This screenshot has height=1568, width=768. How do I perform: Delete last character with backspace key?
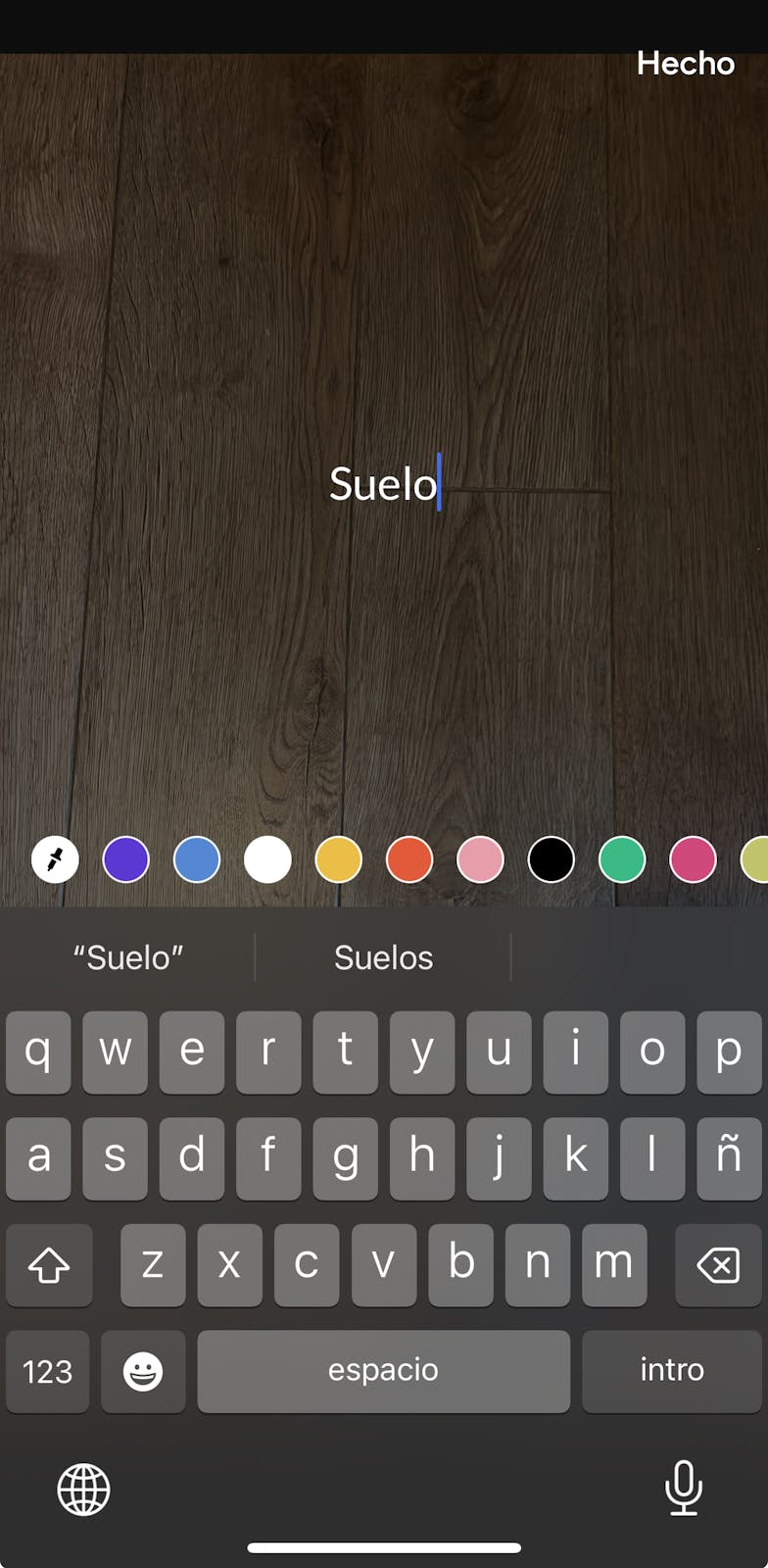718,1265
